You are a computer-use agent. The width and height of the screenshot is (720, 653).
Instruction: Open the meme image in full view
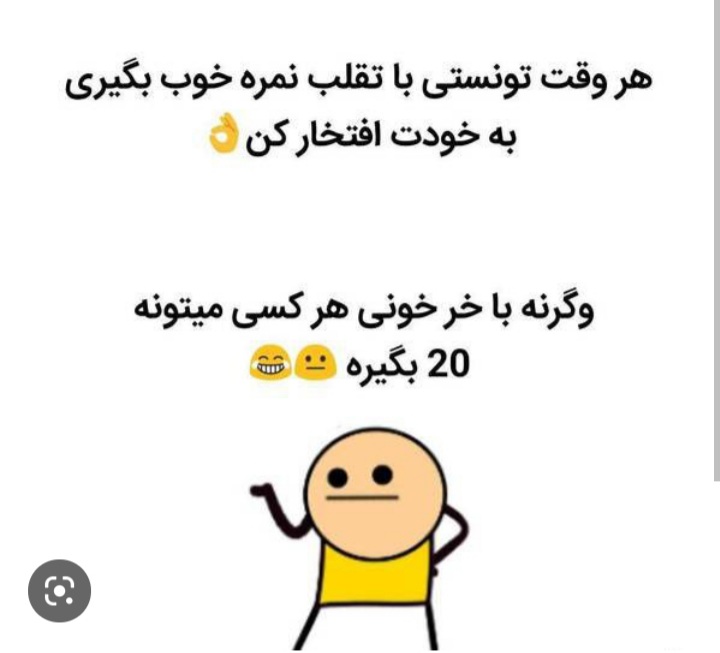(360, 300)
